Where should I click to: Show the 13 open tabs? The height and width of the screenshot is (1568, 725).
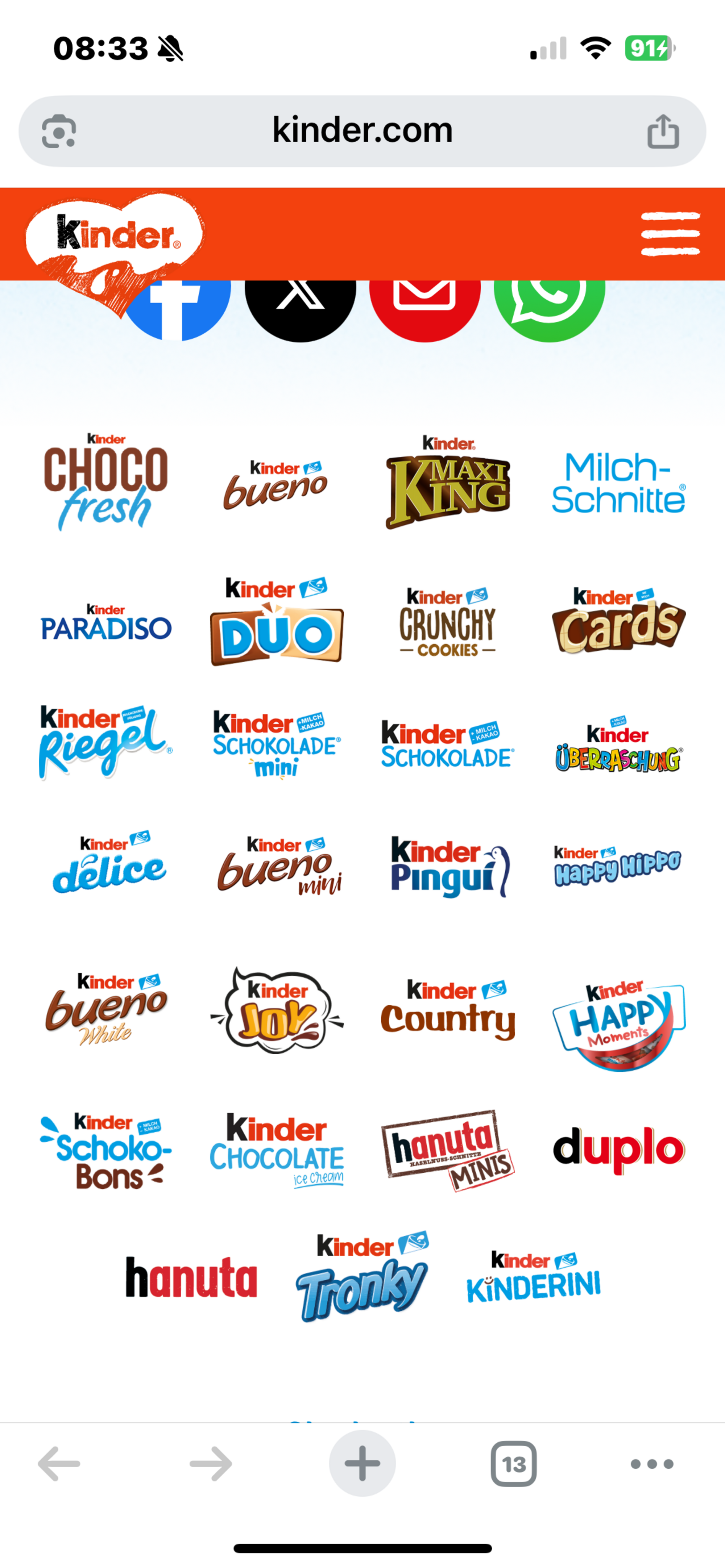pyautogui.click(x=514, y=1463)
